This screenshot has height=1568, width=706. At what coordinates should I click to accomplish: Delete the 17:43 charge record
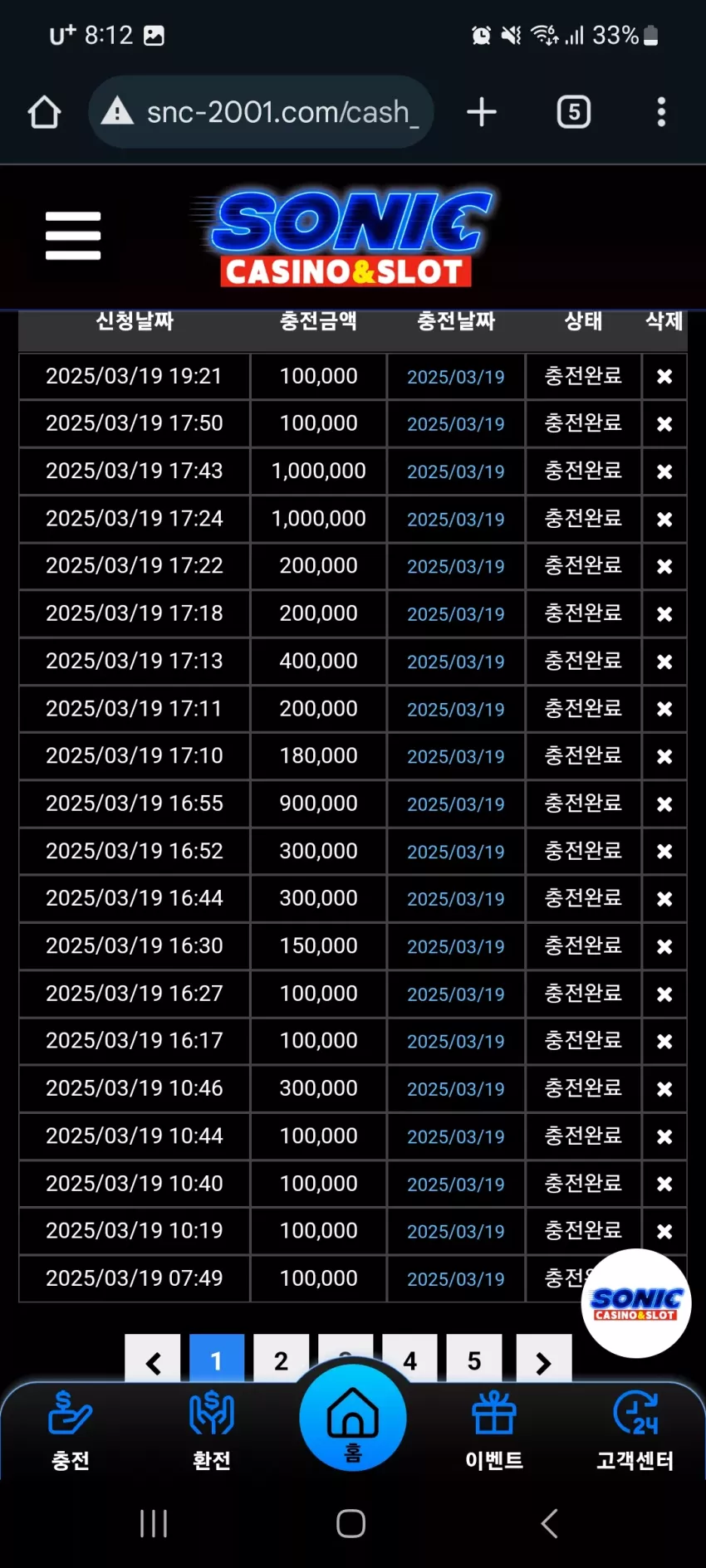tap(664, 471)
